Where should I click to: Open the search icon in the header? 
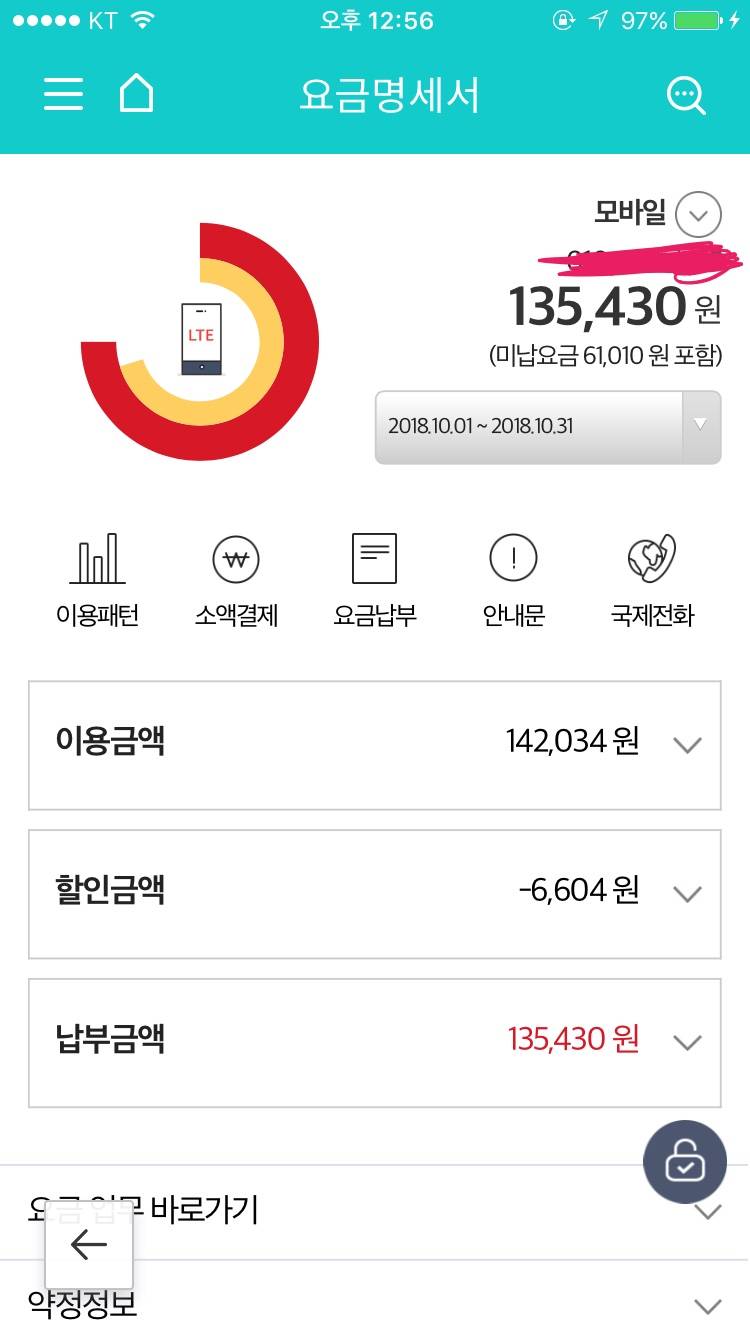click(x=686, y=94)
